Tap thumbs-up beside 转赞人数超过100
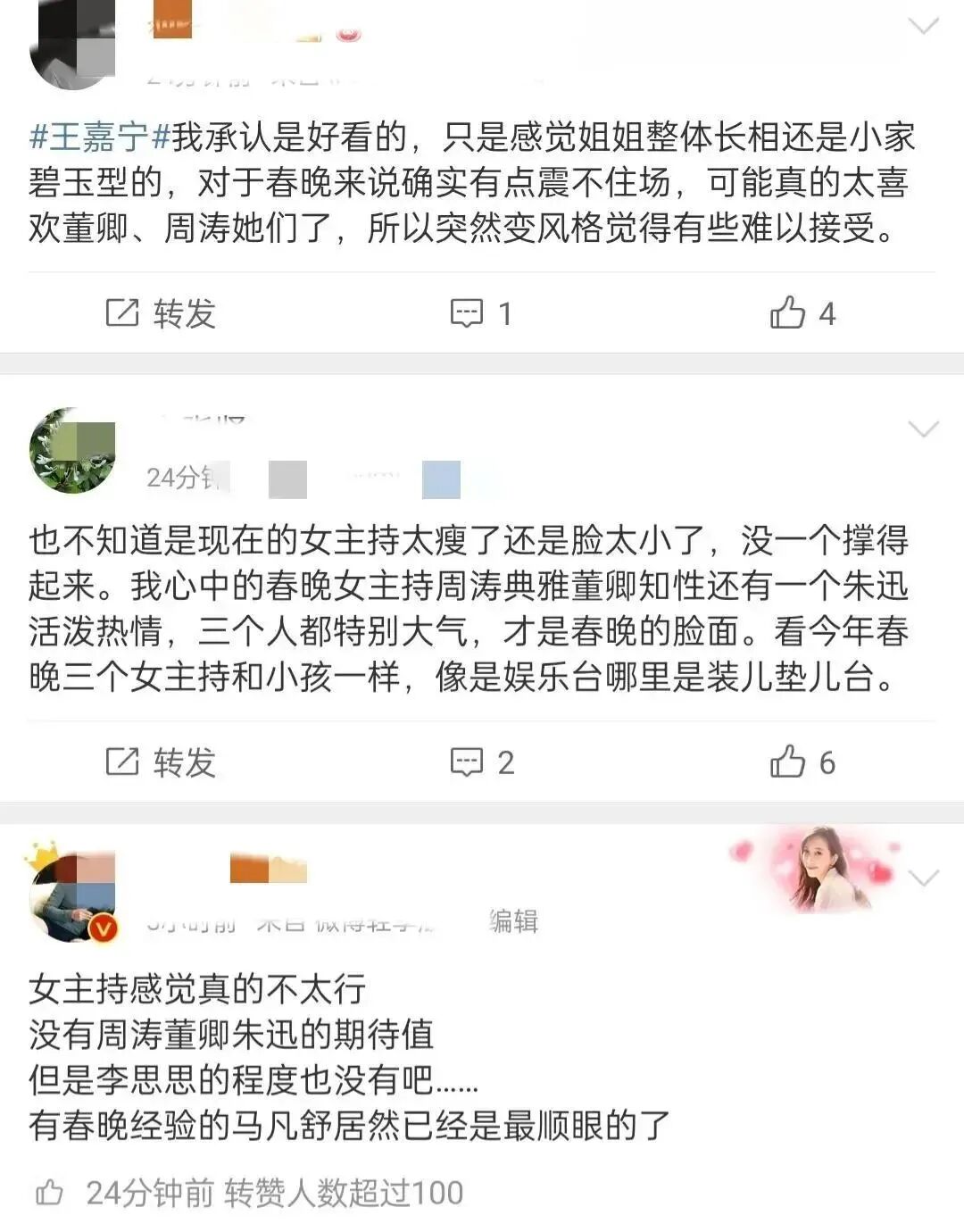 click(49, 1193)
